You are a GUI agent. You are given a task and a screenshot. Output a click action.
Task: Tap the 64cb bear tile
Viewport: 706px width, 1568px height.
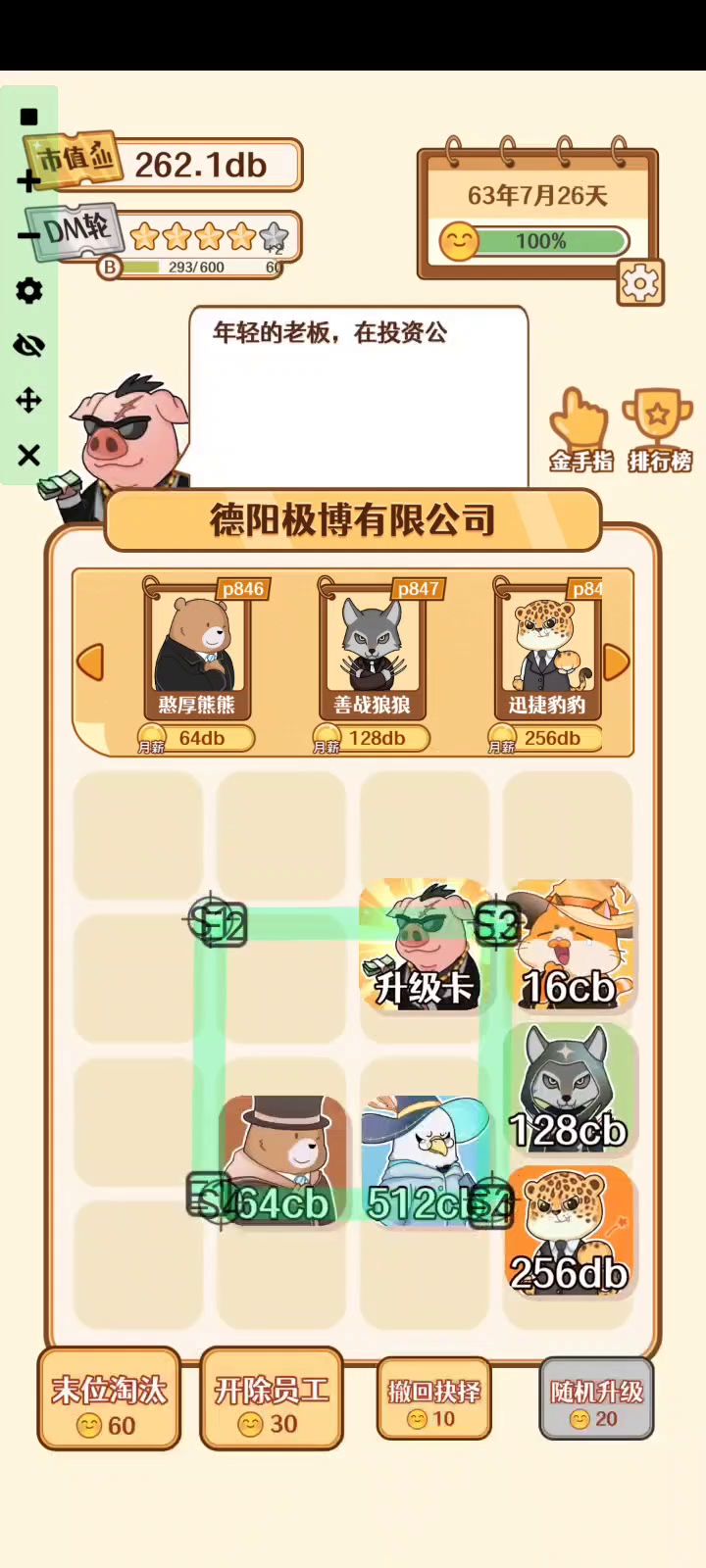point(283,1161)
